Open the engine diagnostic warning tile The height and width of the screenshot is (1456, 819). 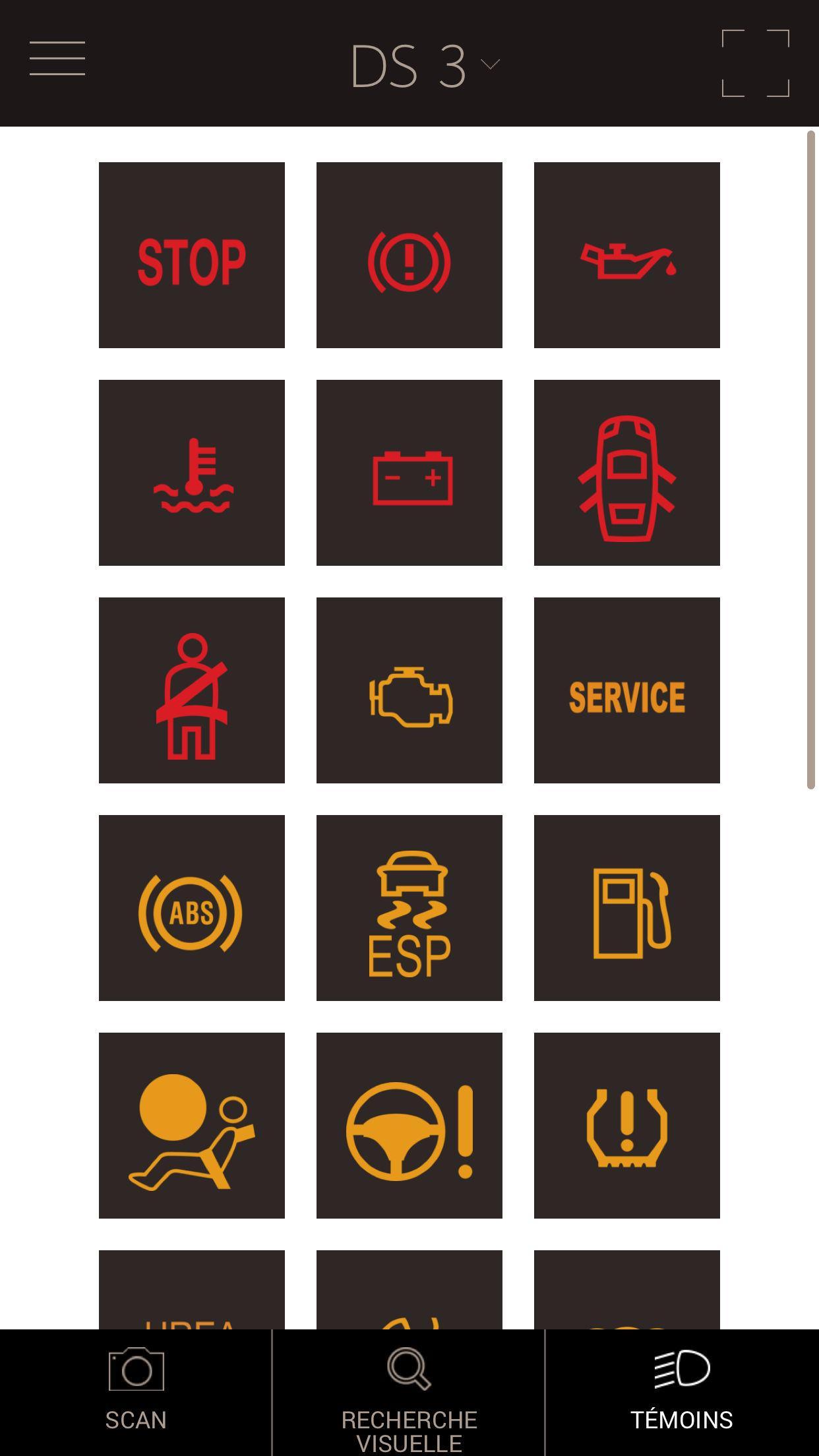click(x=409, y=690)
